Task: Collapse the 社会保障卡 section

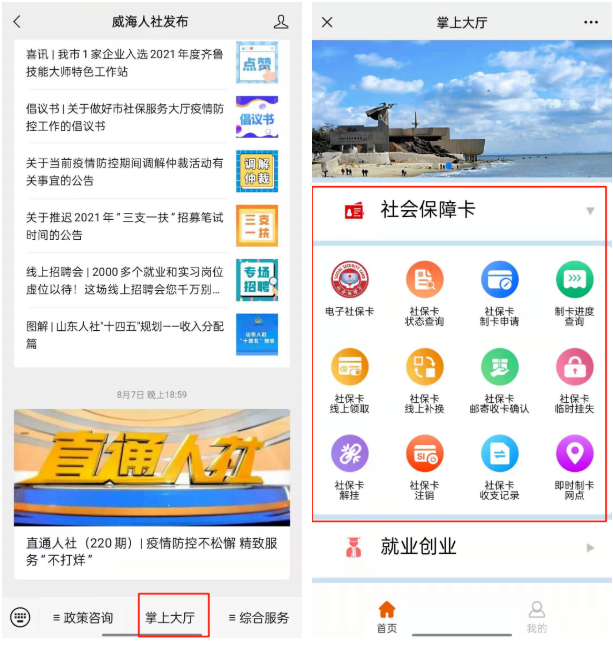Action: tap(589, 211)
